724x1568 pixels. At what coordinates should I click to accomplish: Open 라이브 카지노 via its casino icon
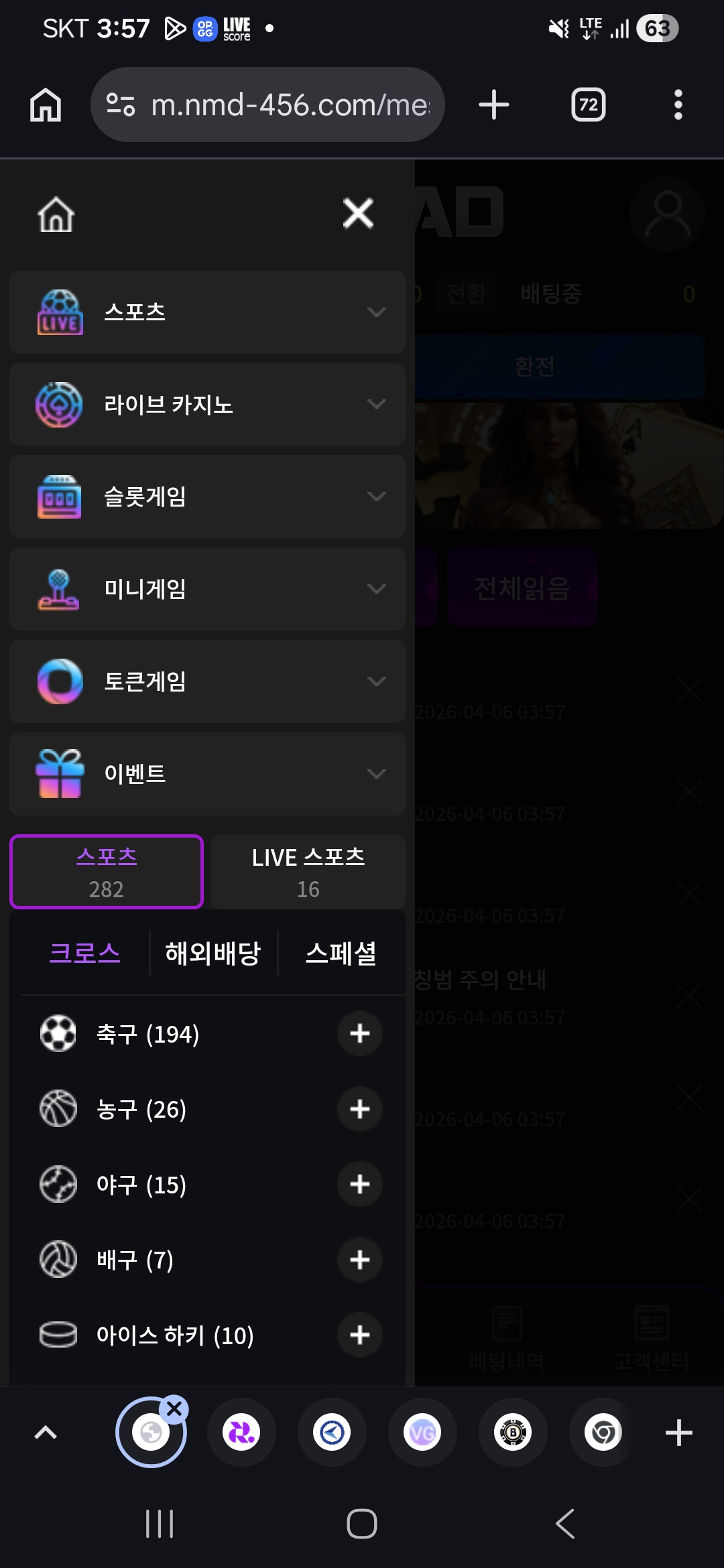tap(59, 404)
